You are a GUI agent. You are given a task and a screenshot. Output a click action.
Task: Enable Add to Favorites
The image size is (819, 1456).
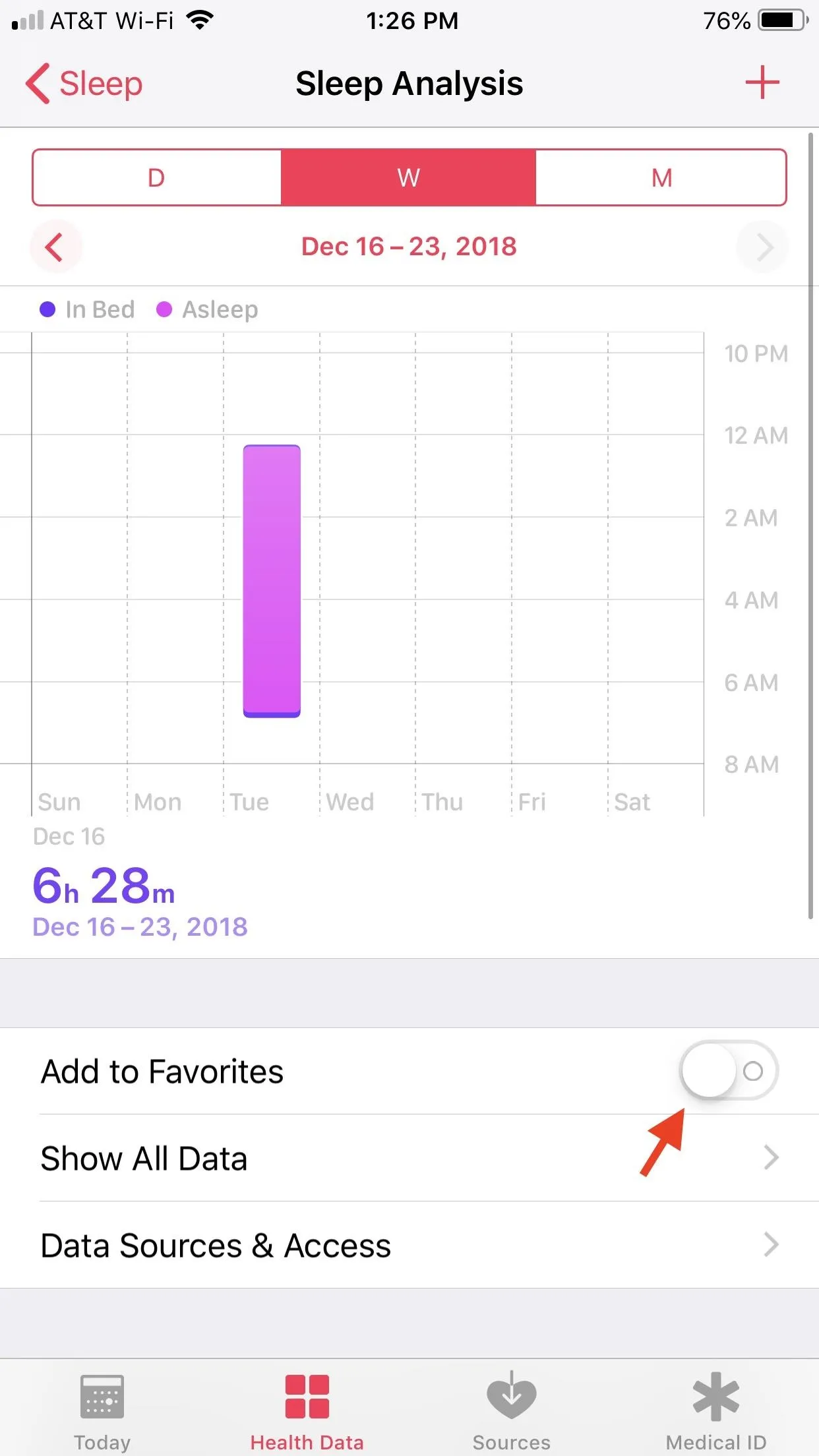click(x=729, y=1071)
